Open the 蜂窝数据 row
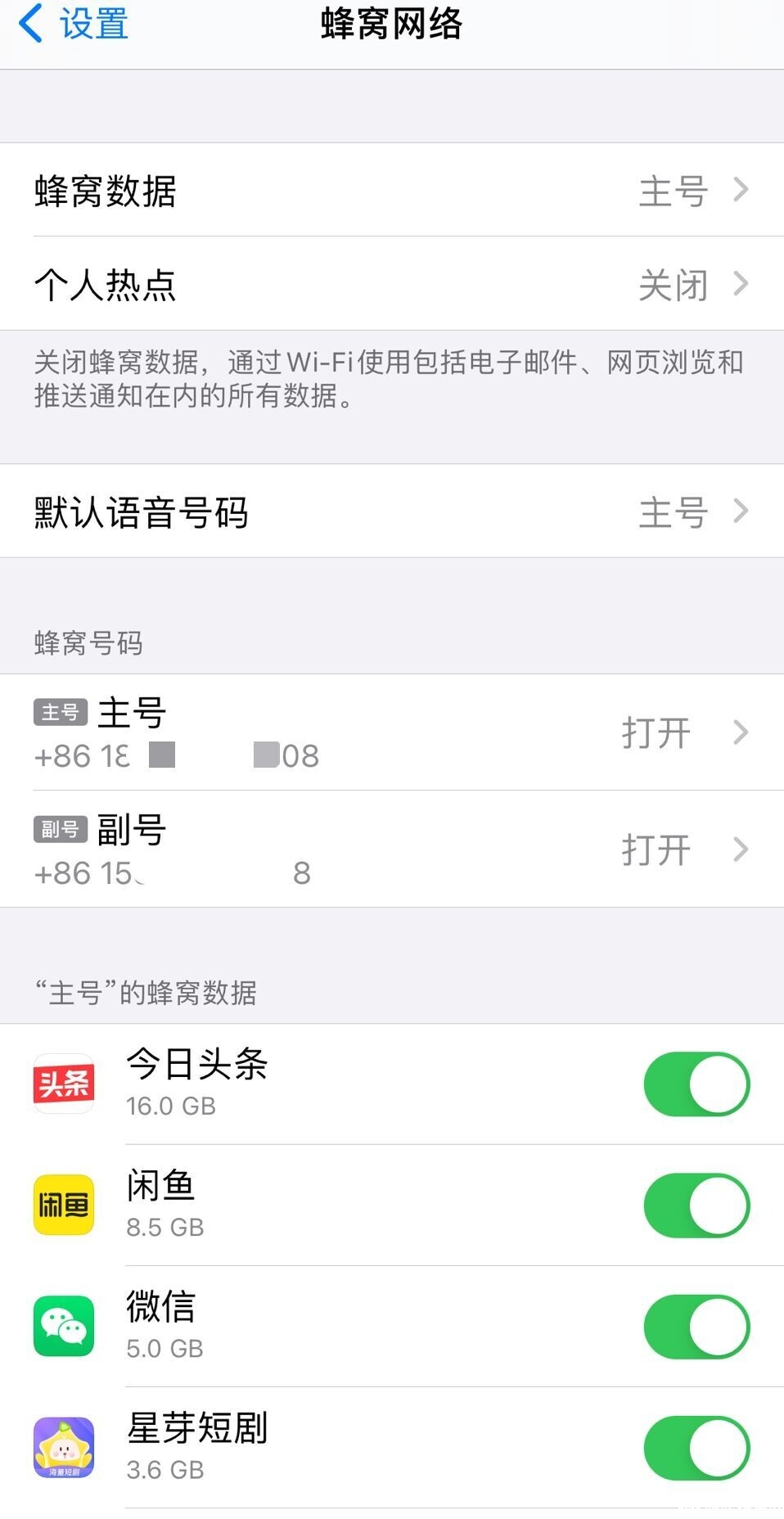The height and width of the screenshot is (1519, 784). (x=392, y=190)
